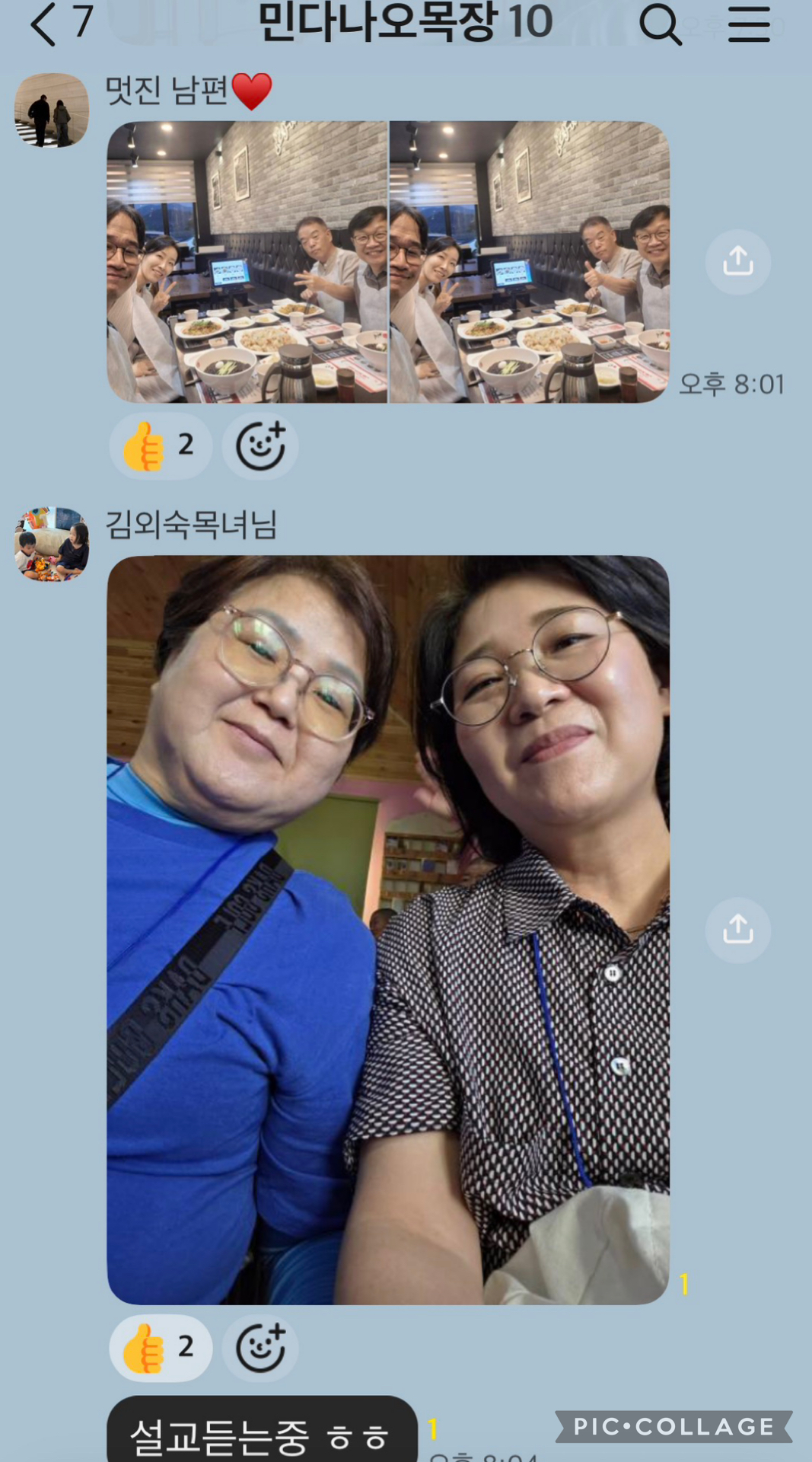Search within this chat room
The image size is (812, 1462).
660,24
